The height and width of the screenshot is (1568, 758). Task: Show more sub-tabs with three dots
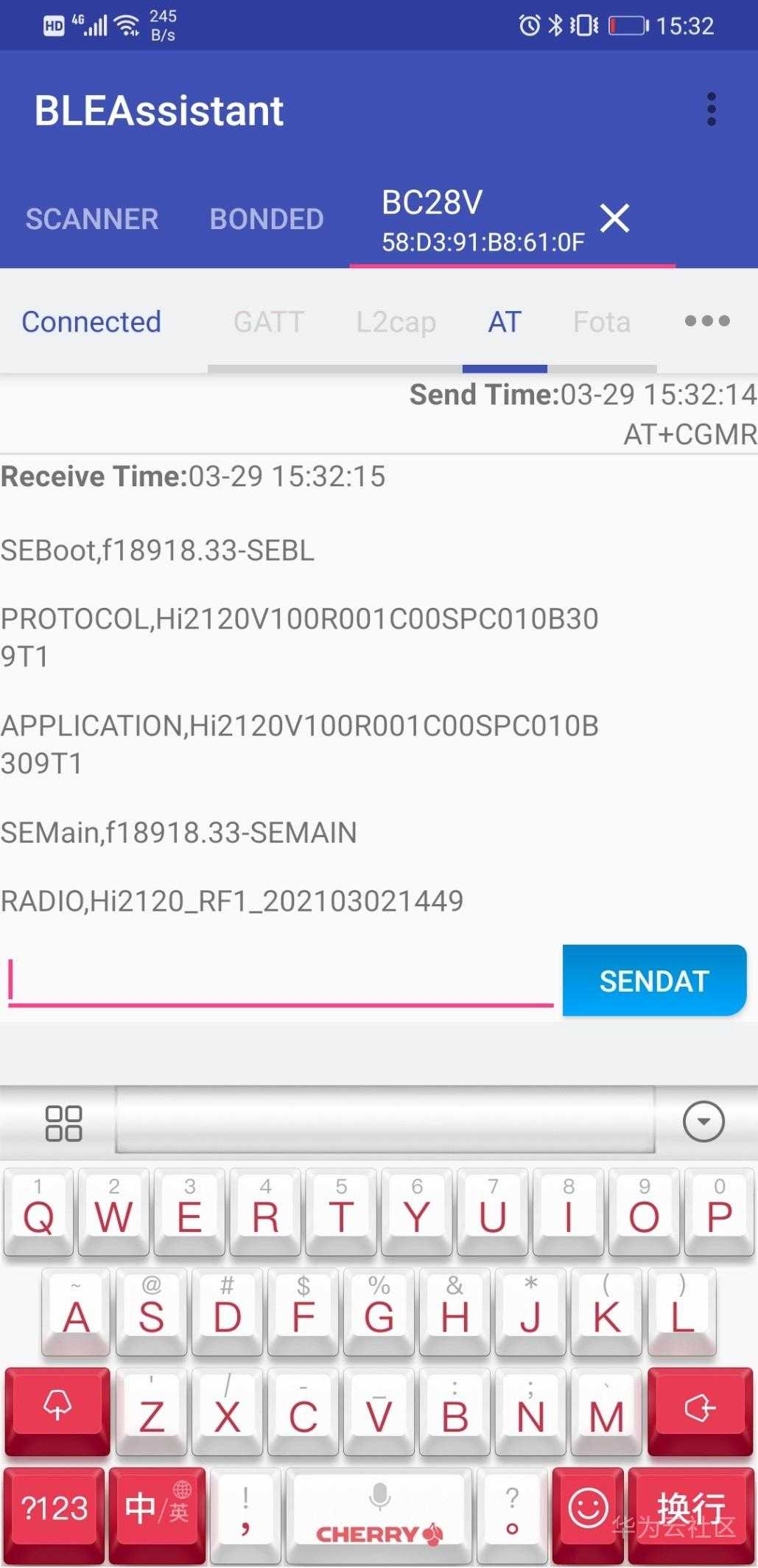point(707,321)
